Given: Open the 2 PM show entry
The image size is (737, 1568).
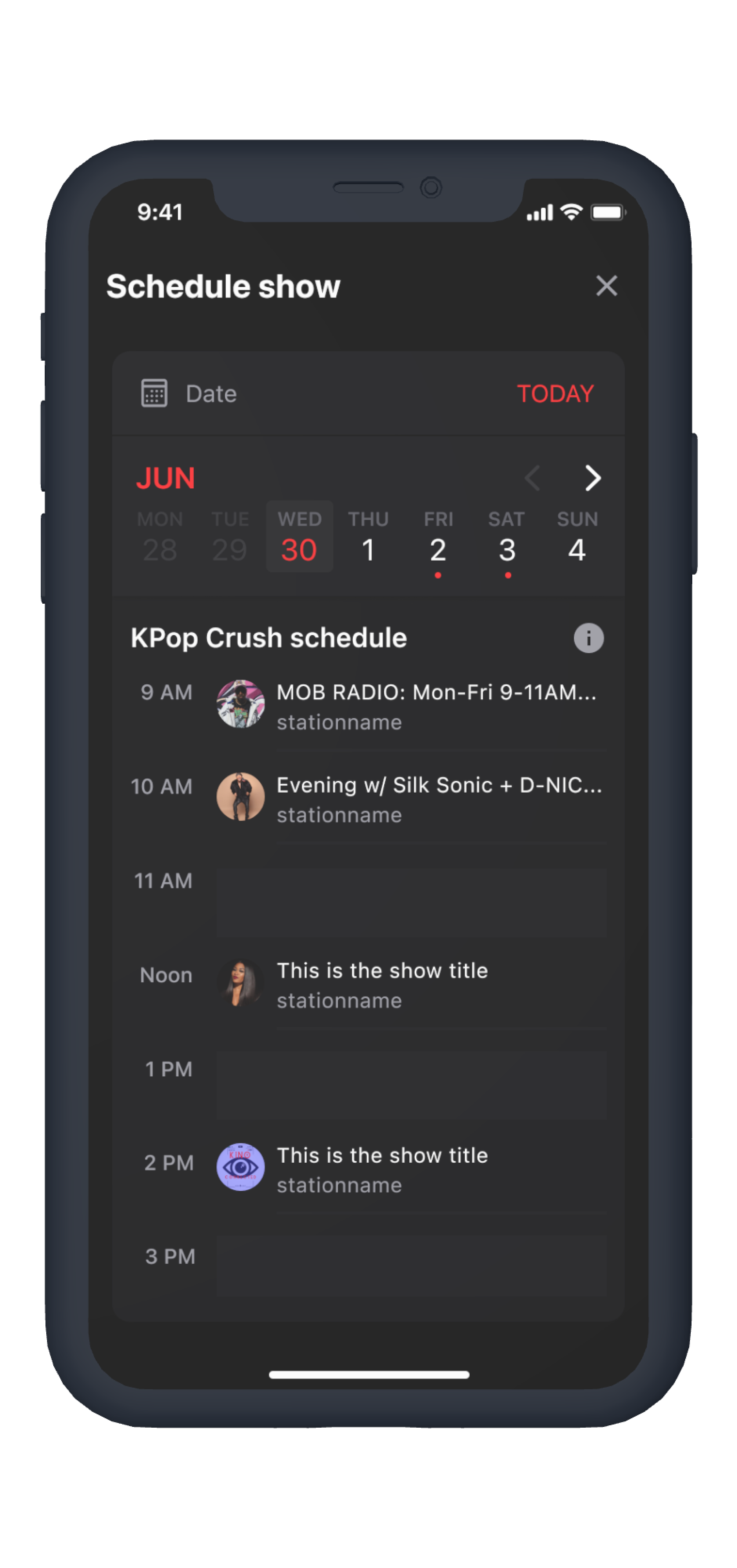Looking at the screenshot, I should click(411, 1169).
